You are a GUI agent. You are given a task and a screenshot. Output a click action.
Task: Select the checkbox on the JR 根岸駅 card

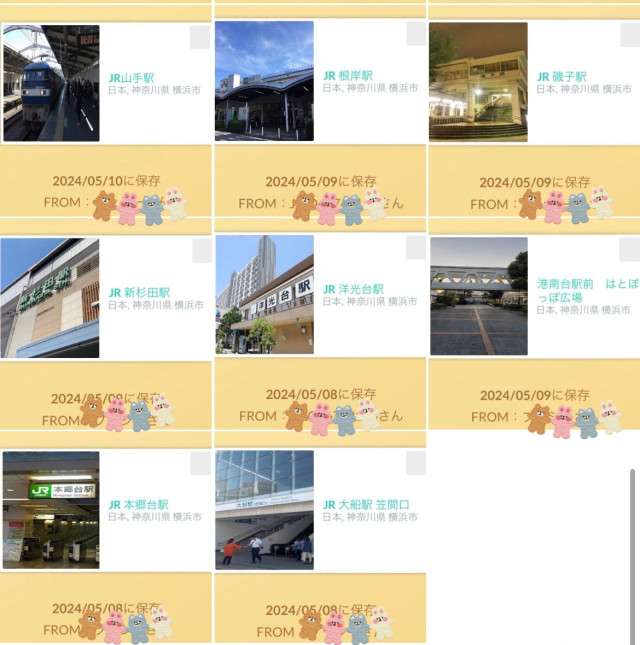pos(416,34)
